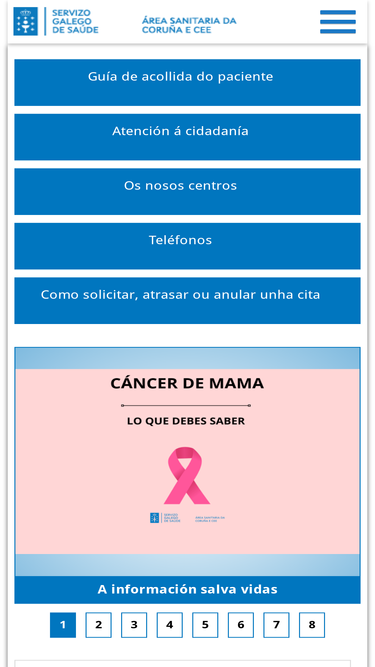The image size is (375, 667).
Task: View the Teléfonos section
Action: coord(188,246)
